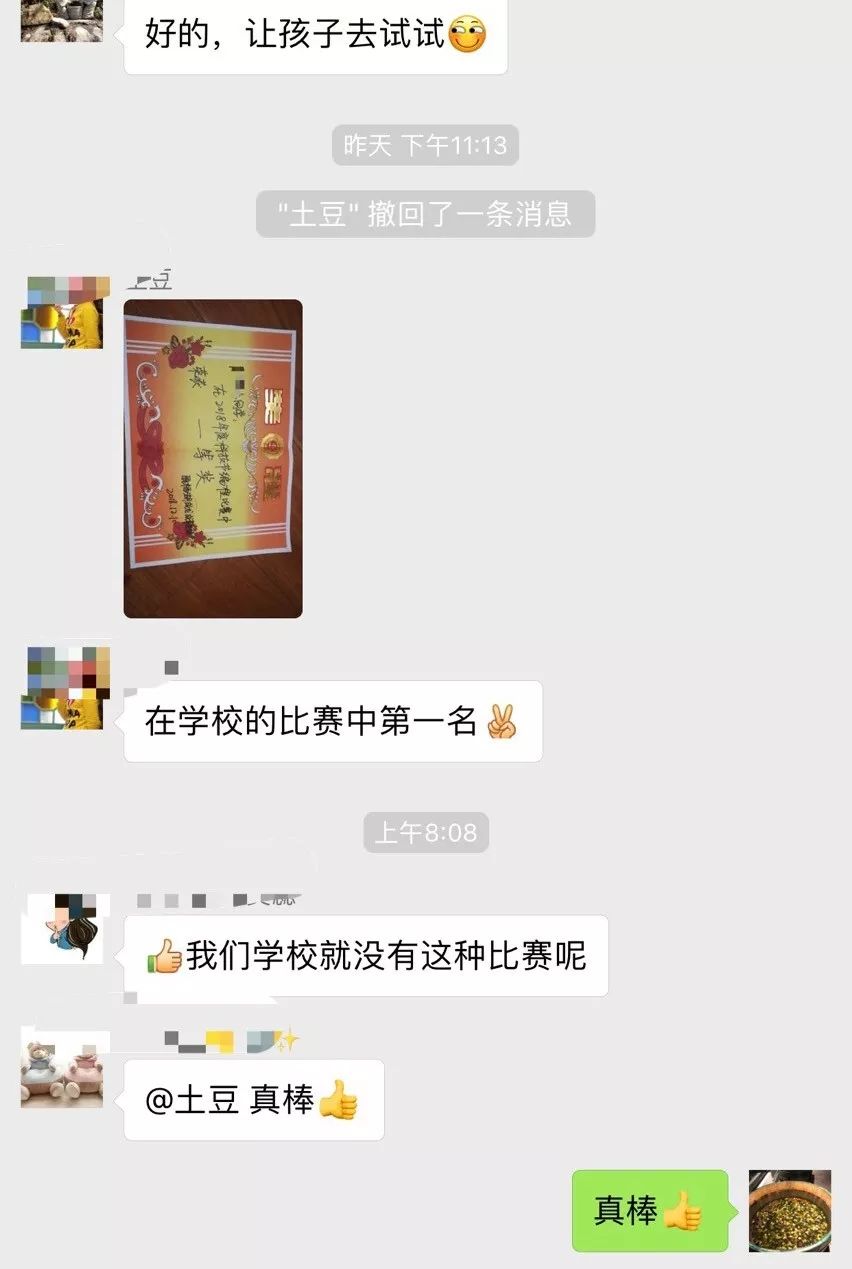Open avatar beside 在学校的比赛中第一名 message
The height and width of the screenshot is (1269, 852).
62,688
